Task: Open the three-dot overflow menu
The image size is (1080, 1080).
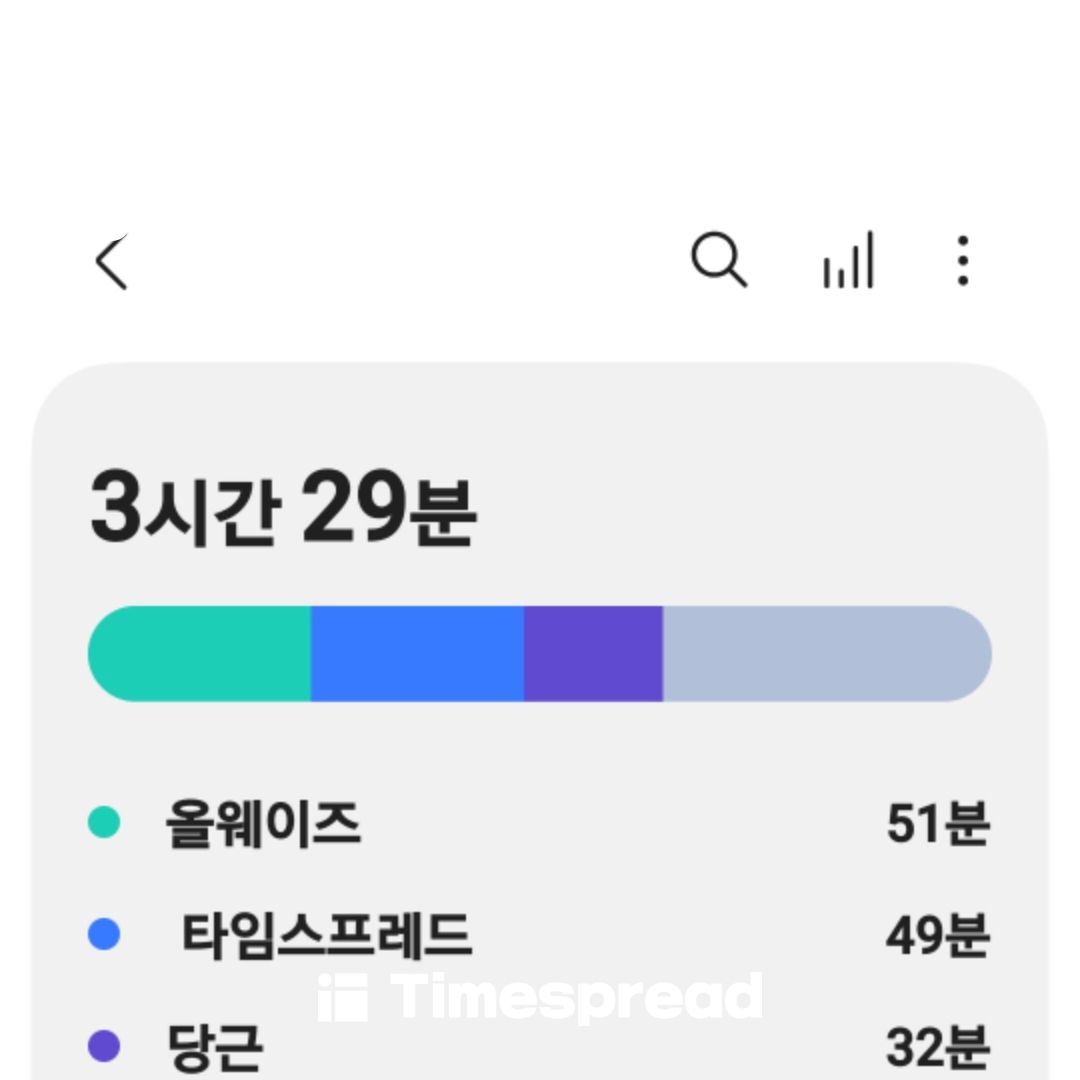Action: pyautogui.click(x=962, y=261)
